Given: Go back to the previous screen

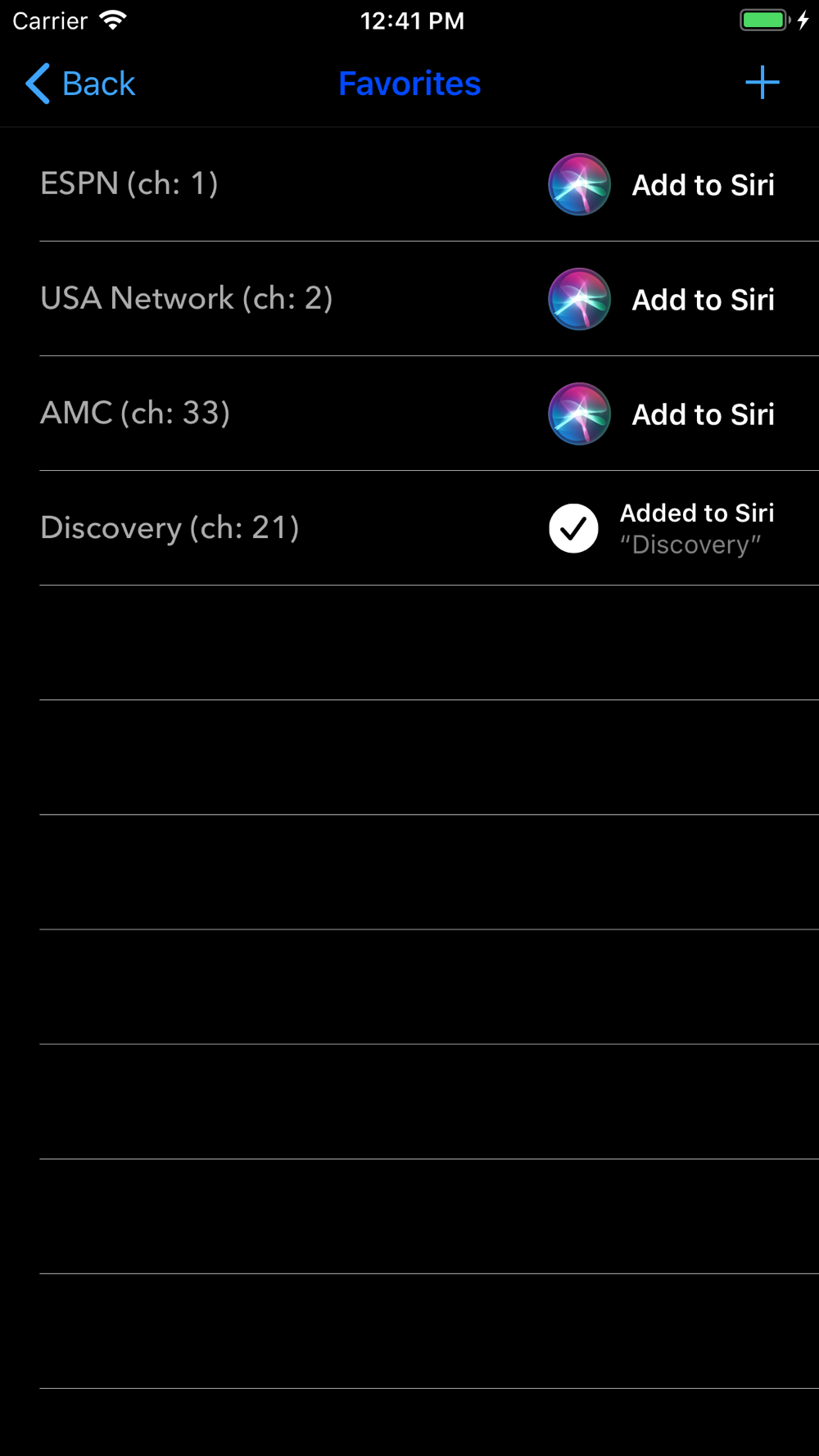Looking at the screenshot, I should pyautogui.click(x=80, y=84).
